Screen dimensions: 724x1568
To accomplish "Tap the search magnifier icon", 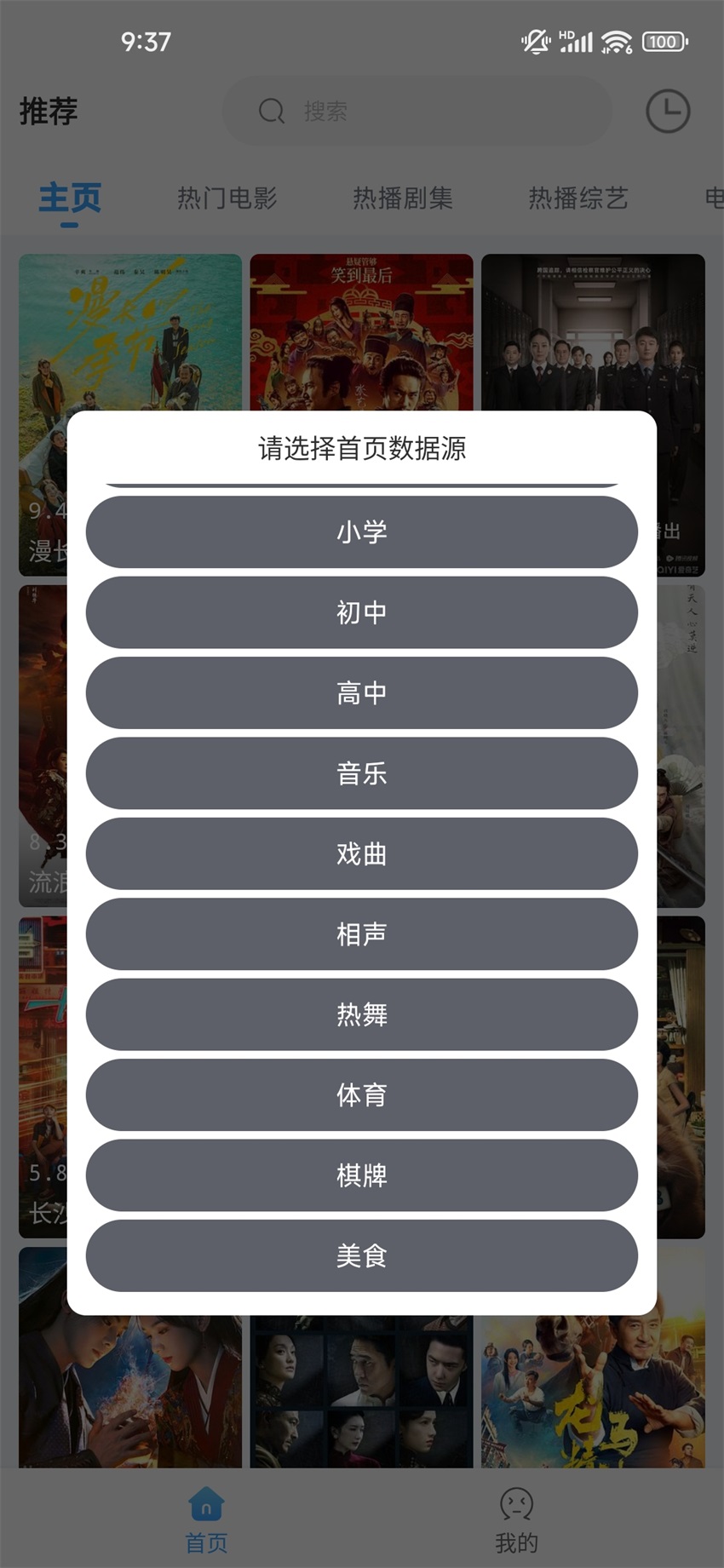I will coord(271,112).
